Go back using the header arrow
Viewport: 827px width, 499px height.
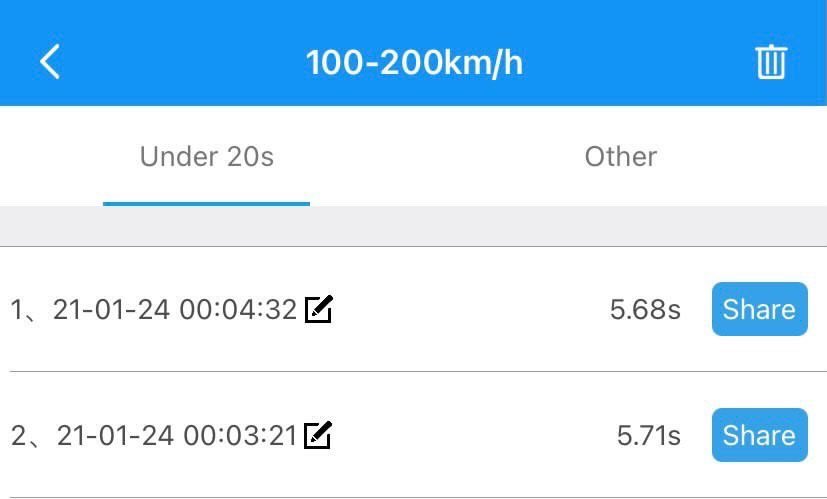50,62
